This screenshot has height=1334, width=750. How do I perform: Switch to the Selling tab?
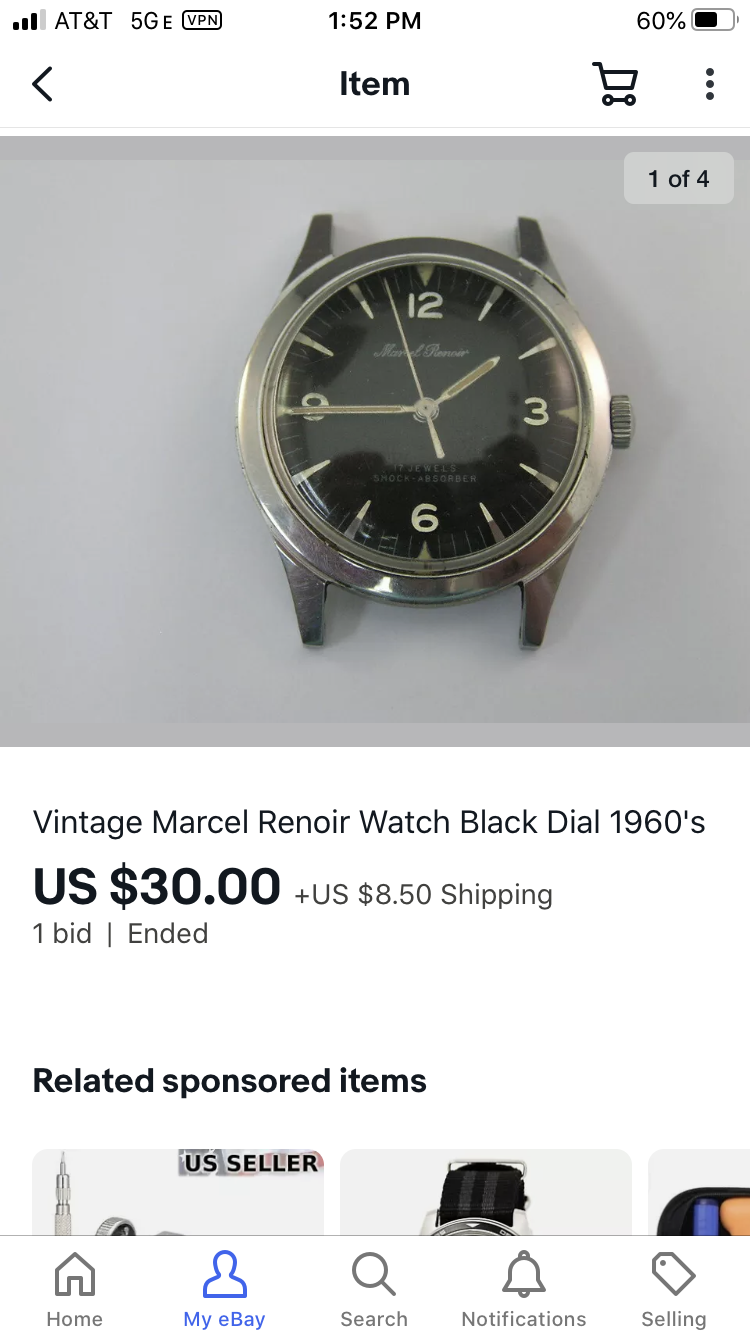(673, 1290)
